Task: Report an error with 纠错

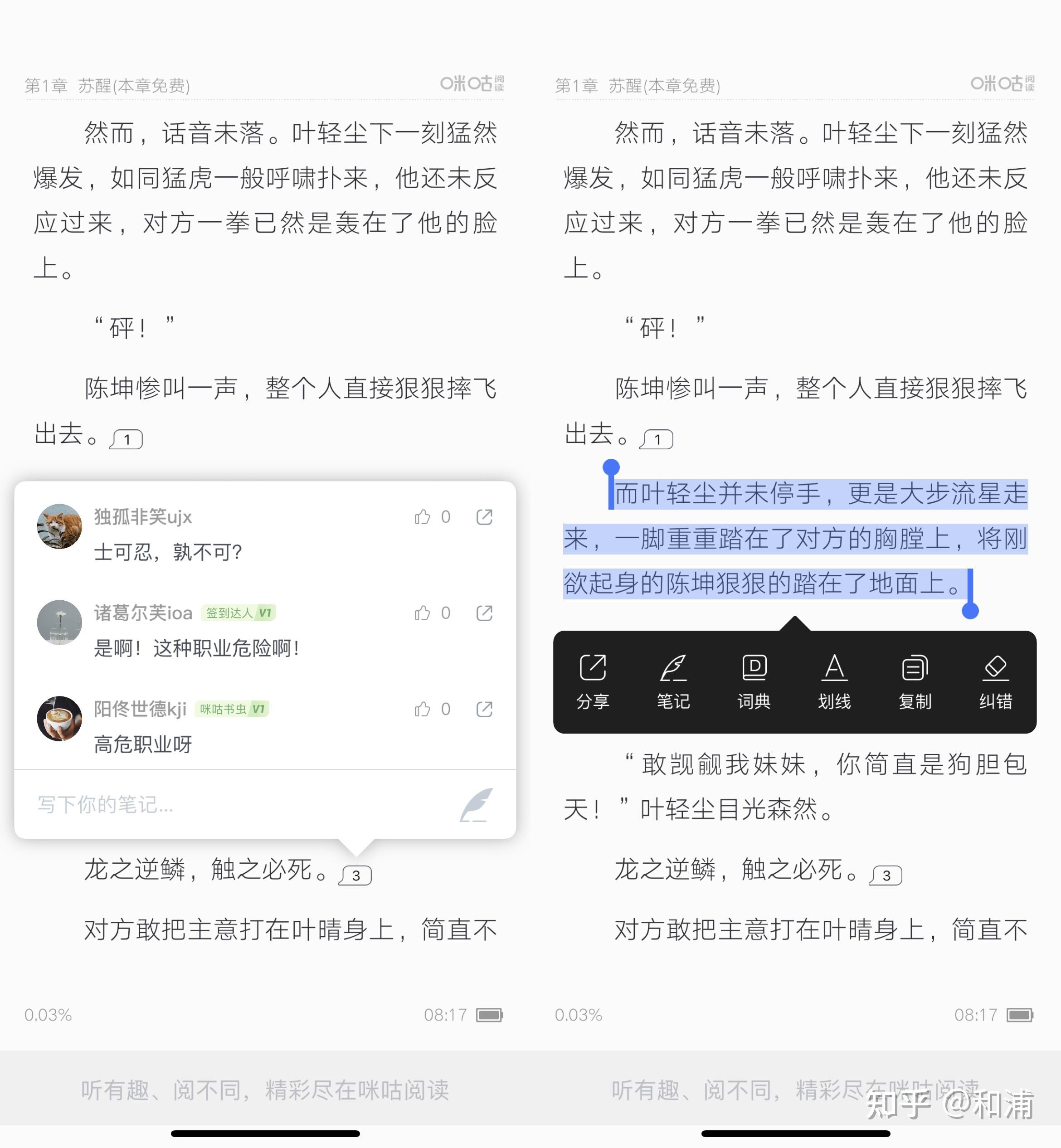Action: point(996,681)
